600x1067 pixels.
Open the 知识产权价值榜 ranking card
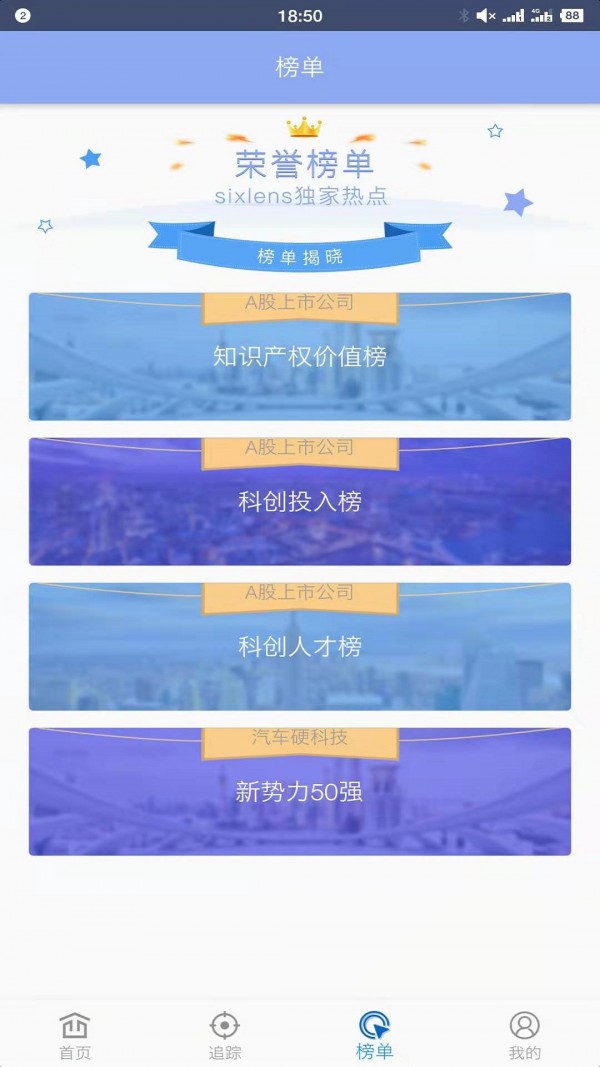click(300, 357)
